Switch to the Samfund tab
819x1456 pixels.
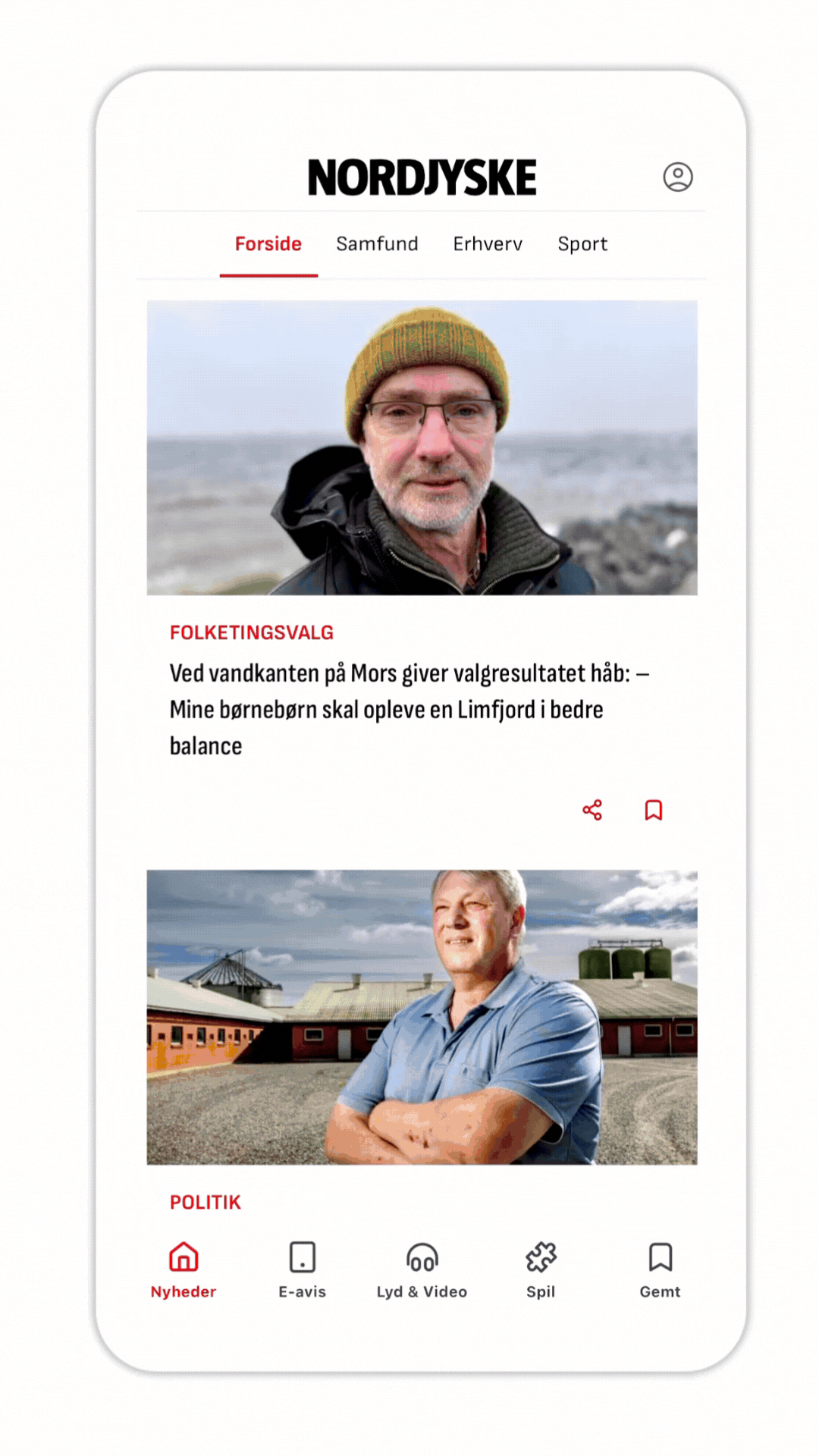(x=377, y=244)
